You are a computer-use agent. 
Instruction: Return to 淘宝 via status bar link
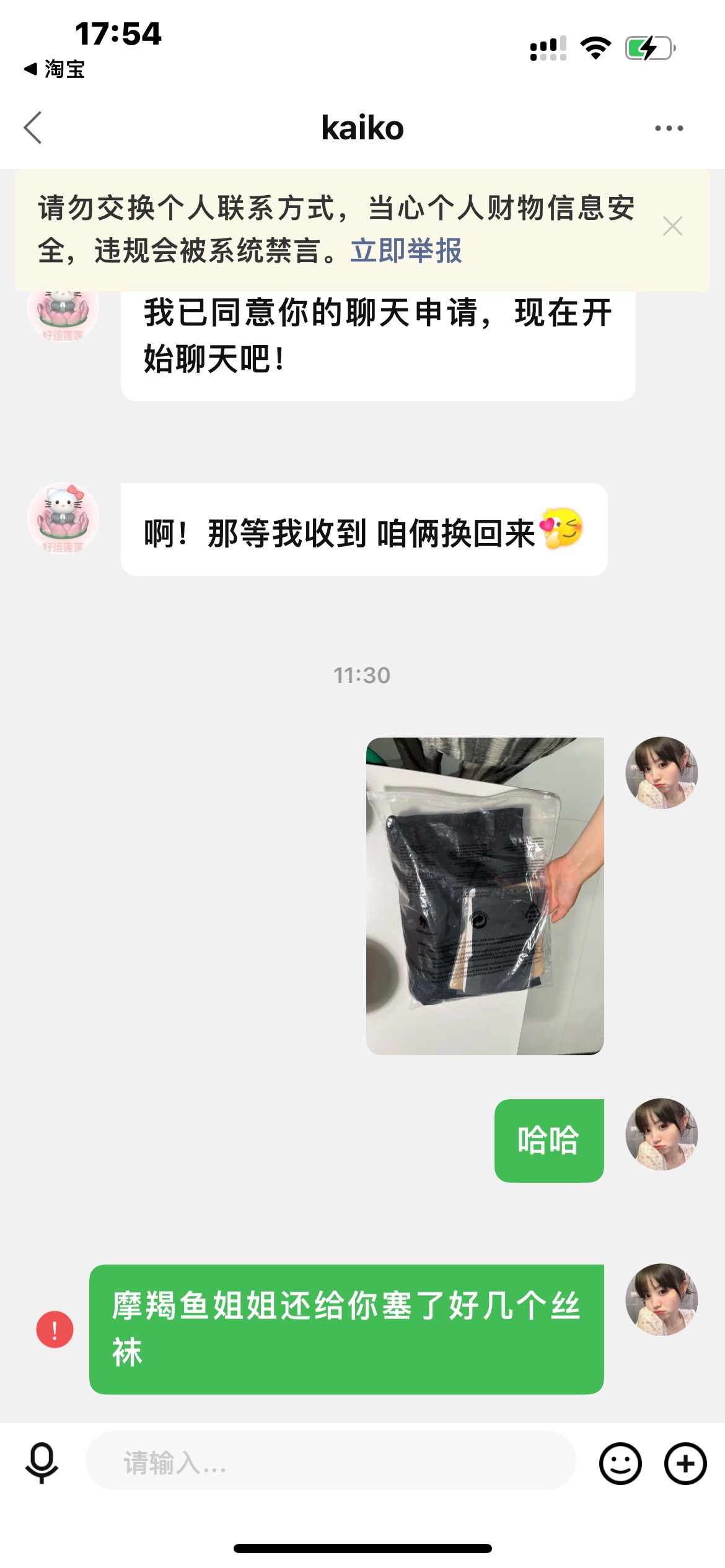pos(55,69)
